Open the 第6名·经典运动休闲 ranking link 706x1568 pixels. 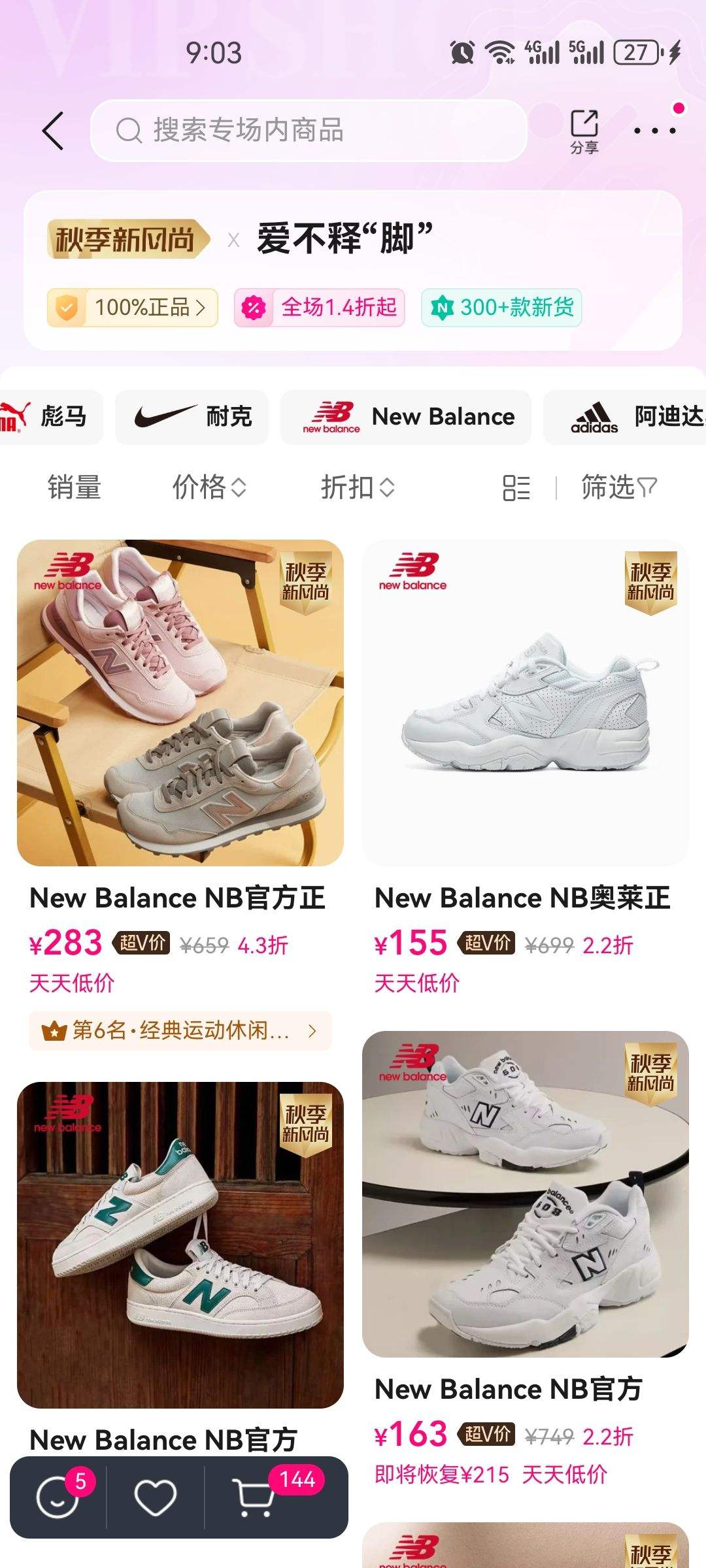(x=180, y=1030)
